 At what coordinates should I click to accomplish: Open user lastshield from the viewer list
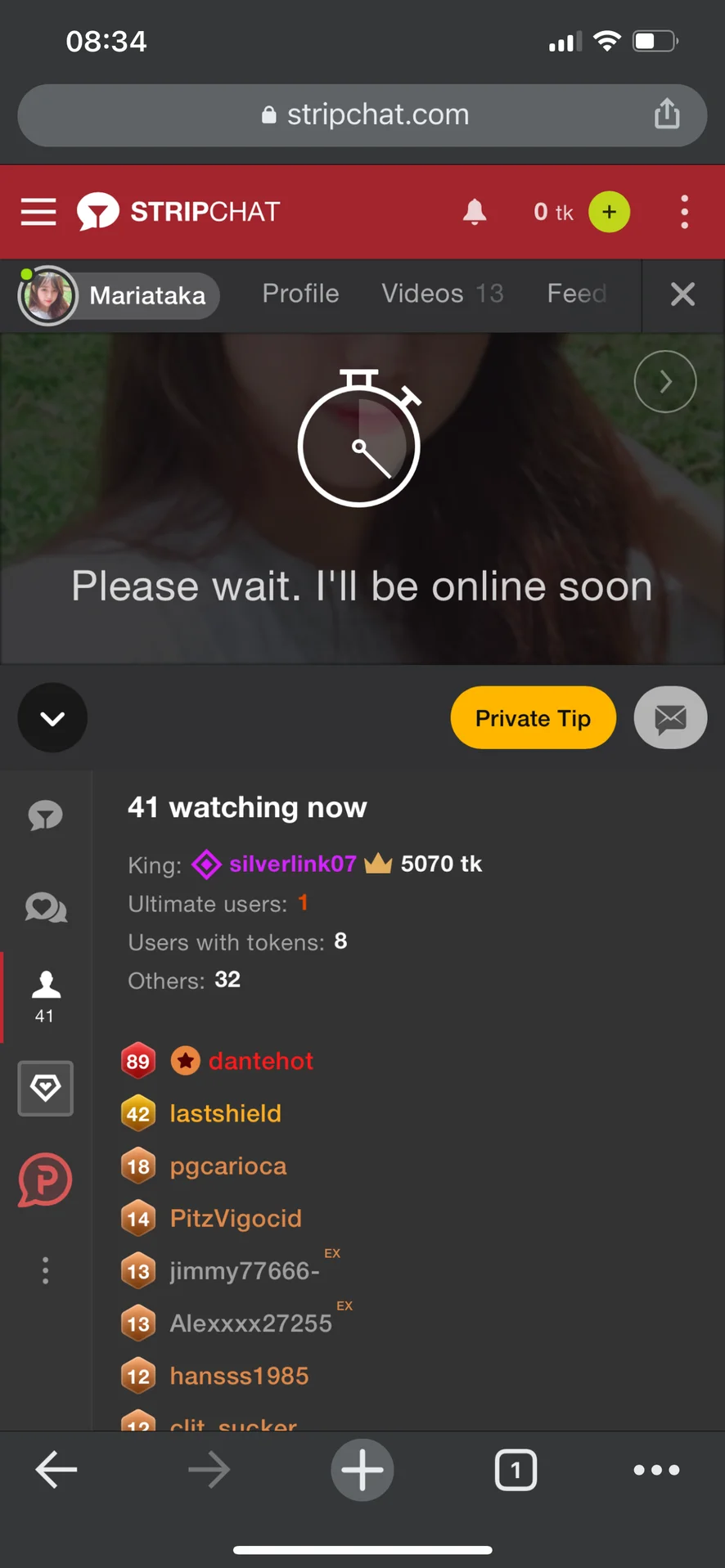(225, 1113)
